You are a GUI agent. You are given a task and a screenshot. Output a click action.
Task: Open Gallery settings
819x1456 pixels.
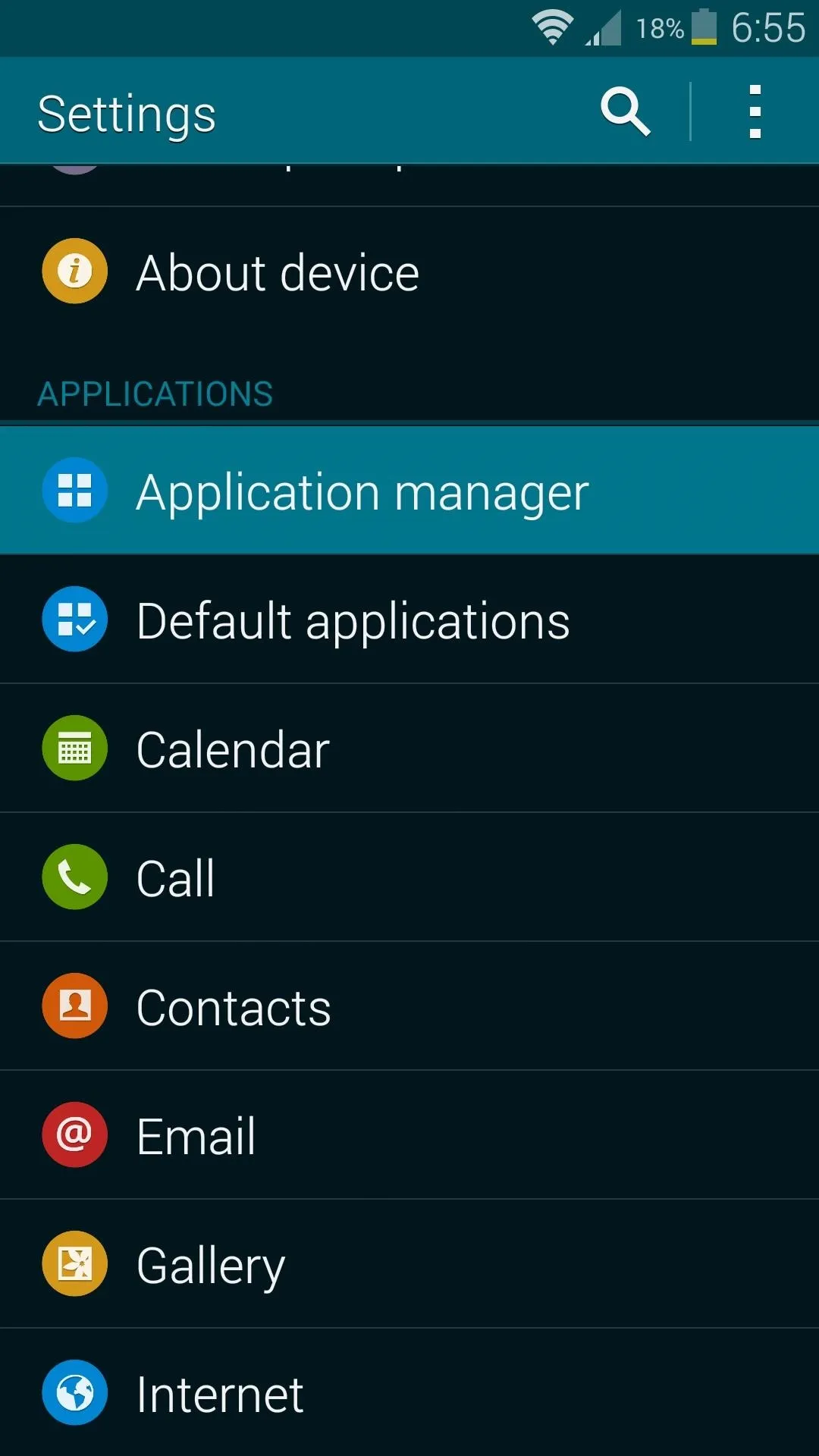(x=409, y=1264)
